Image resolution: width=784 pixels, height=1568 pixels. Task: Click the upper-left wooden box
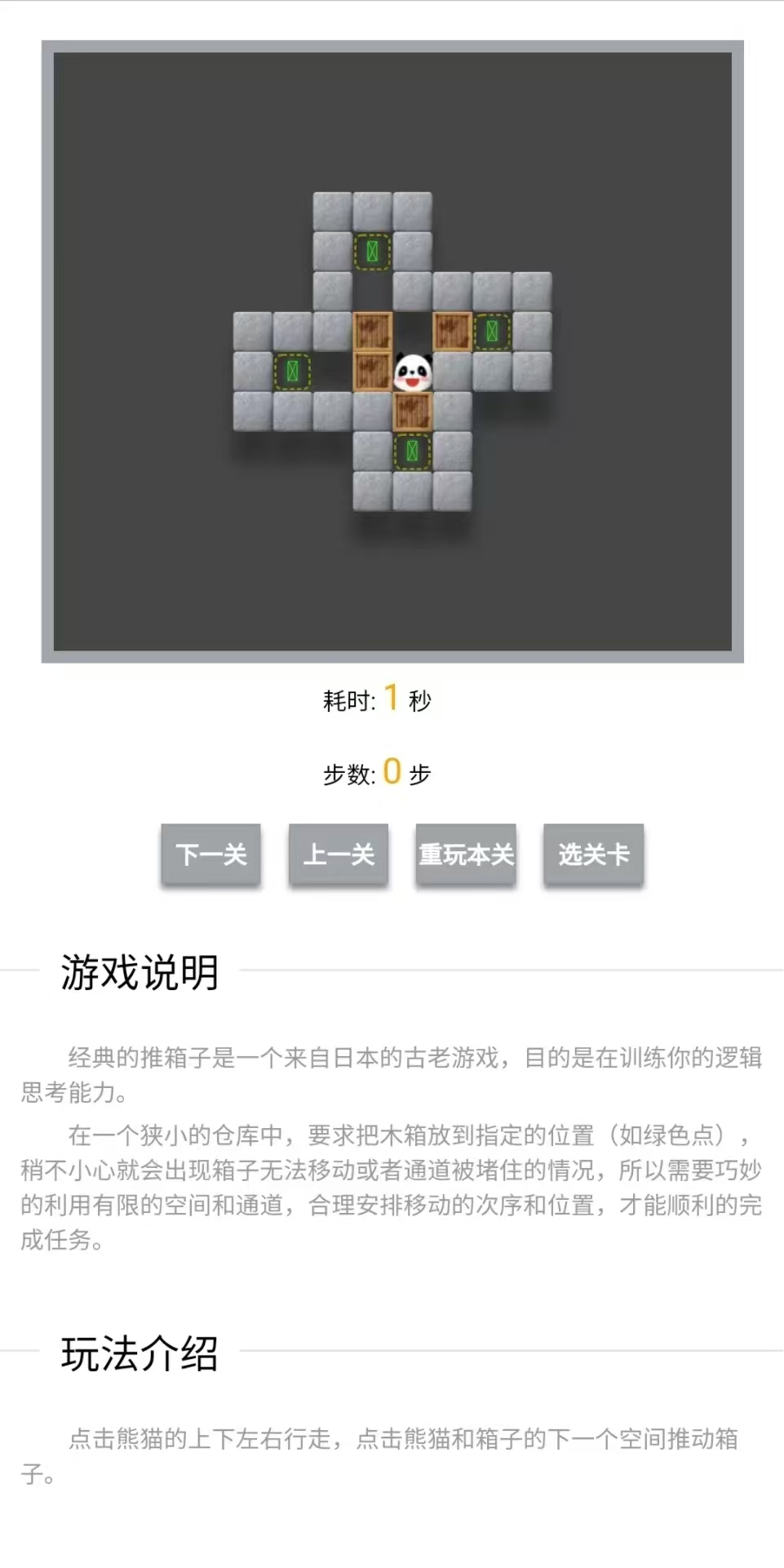(x=373, y=331)
